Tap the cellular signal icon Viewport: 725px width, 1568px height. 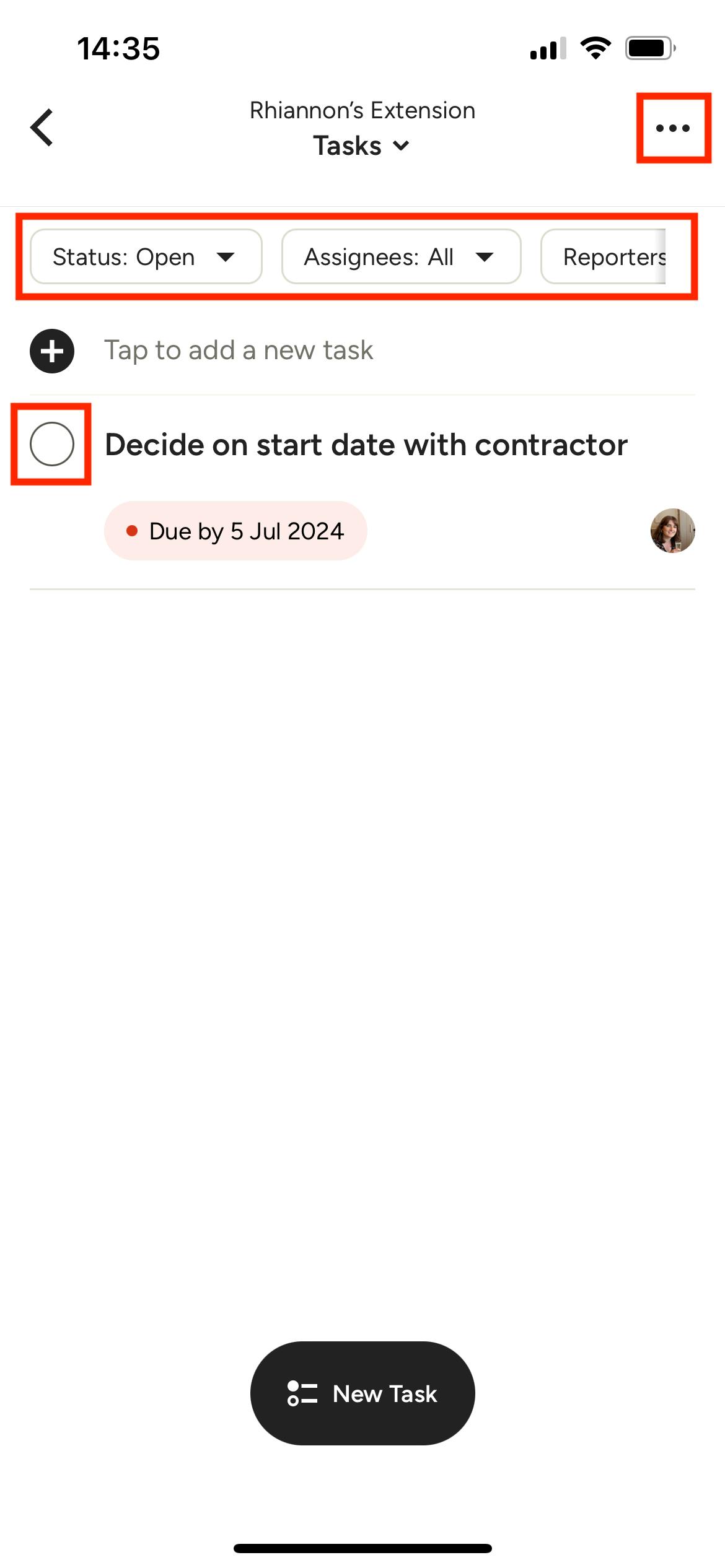pyautogui.click(x=548, y=50)
